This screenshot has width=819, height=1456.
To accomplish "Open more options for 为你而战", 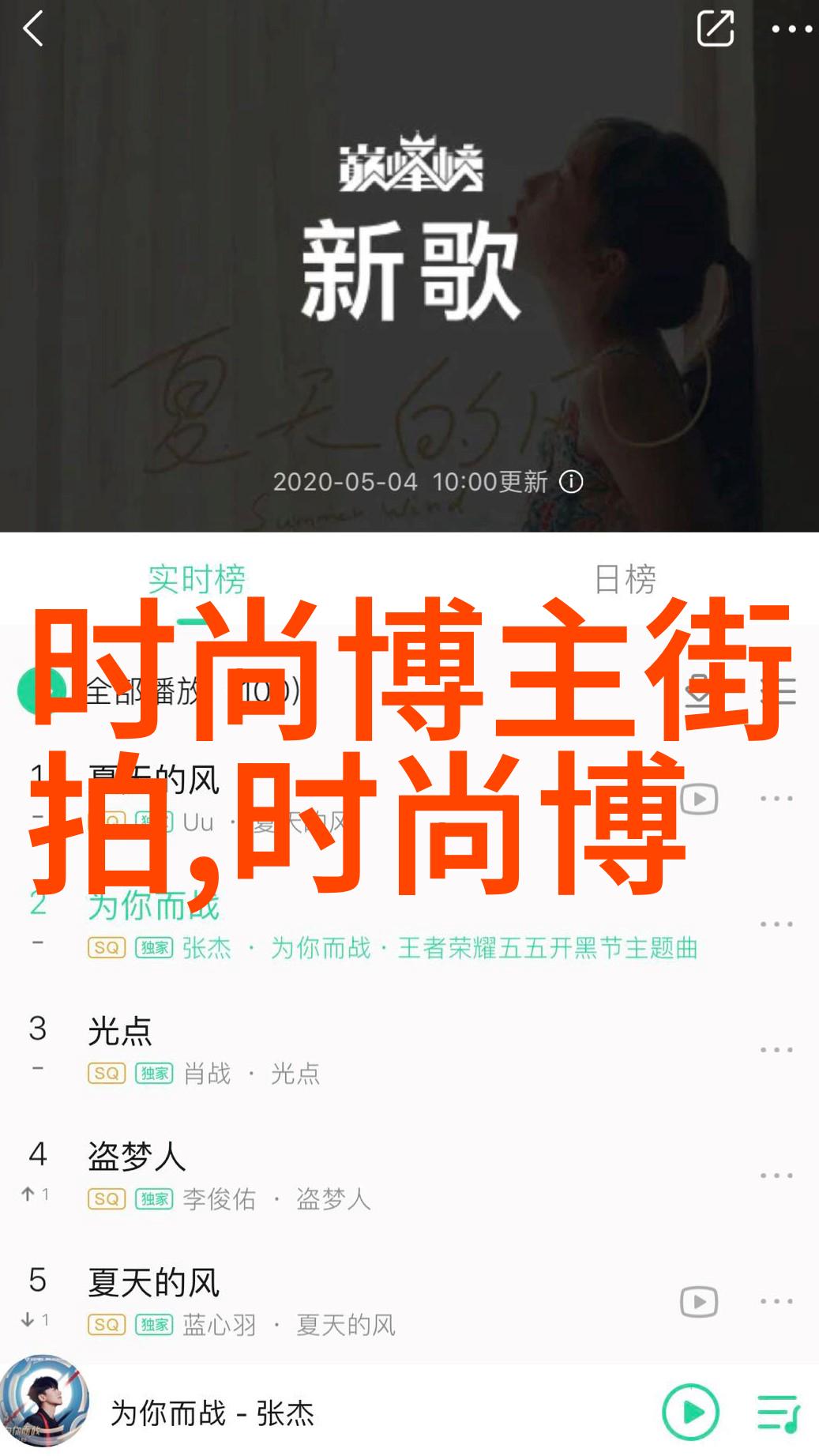I will [x=776, y=924].
